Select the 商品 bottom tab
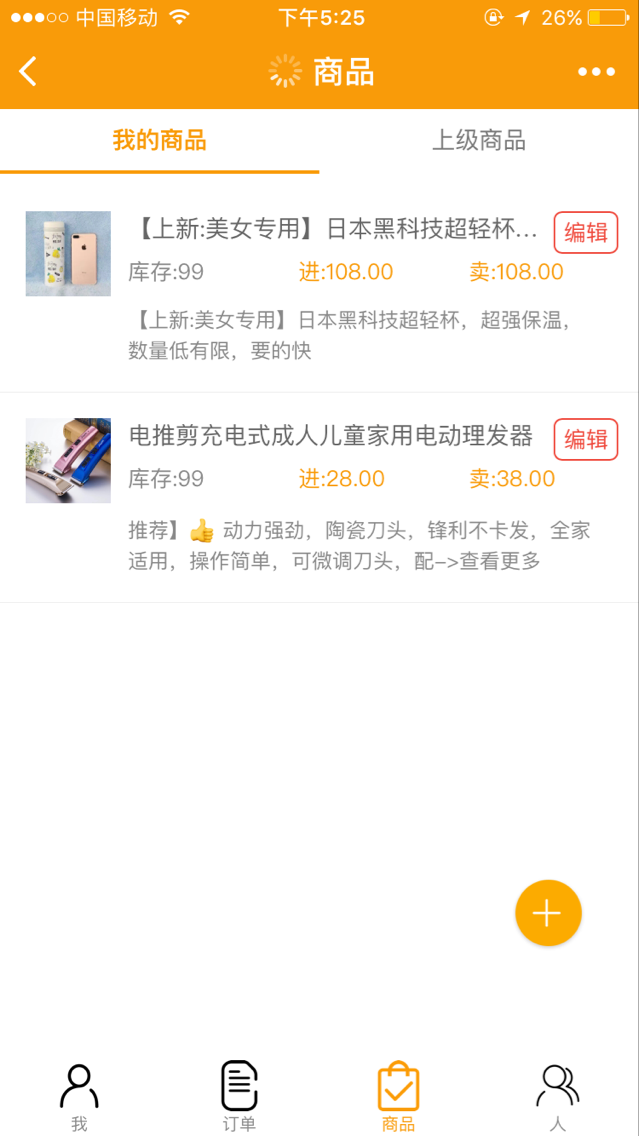639x1136 pixels. 398,1095
